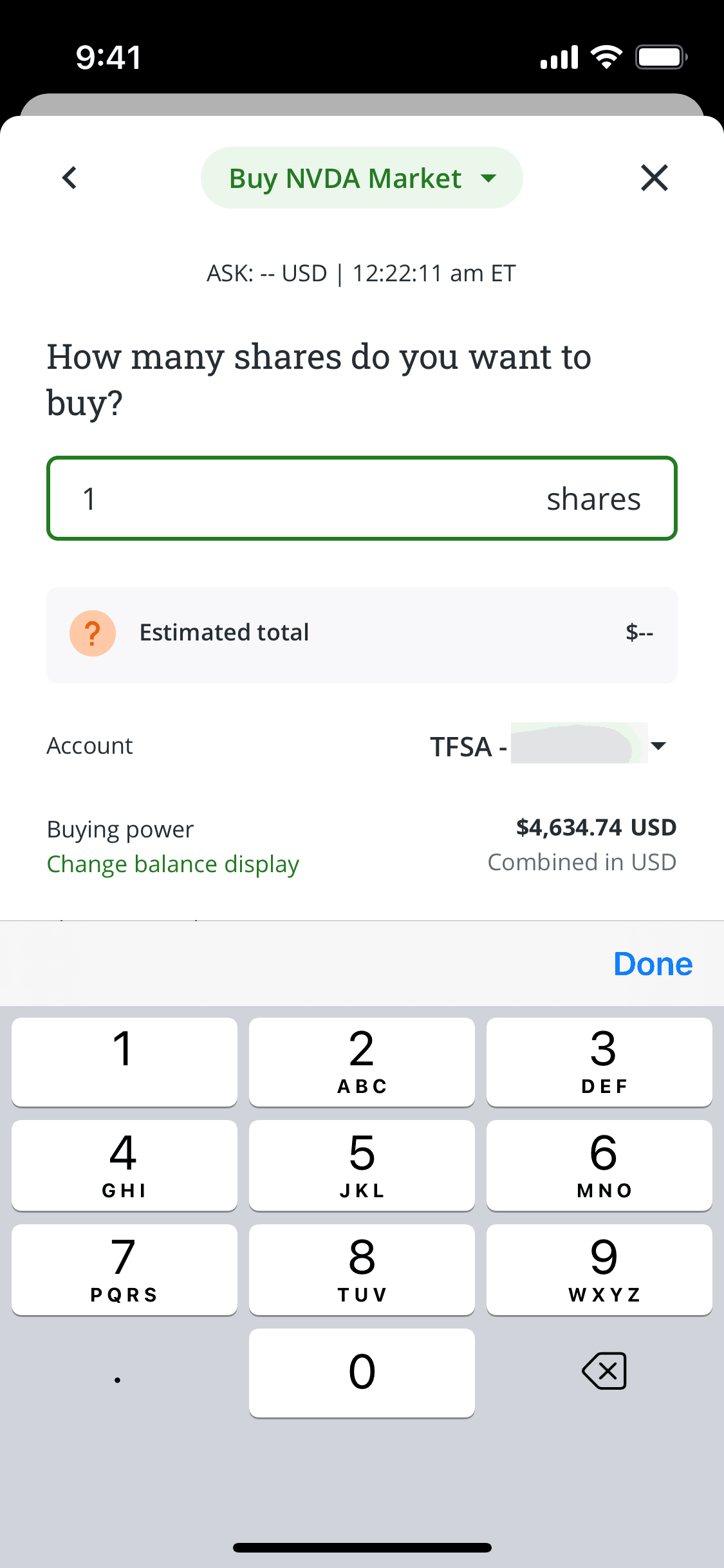Type digit 5 on the keypad
This screenshot has width=724, height=1568.
click(x=362, y=1166)
